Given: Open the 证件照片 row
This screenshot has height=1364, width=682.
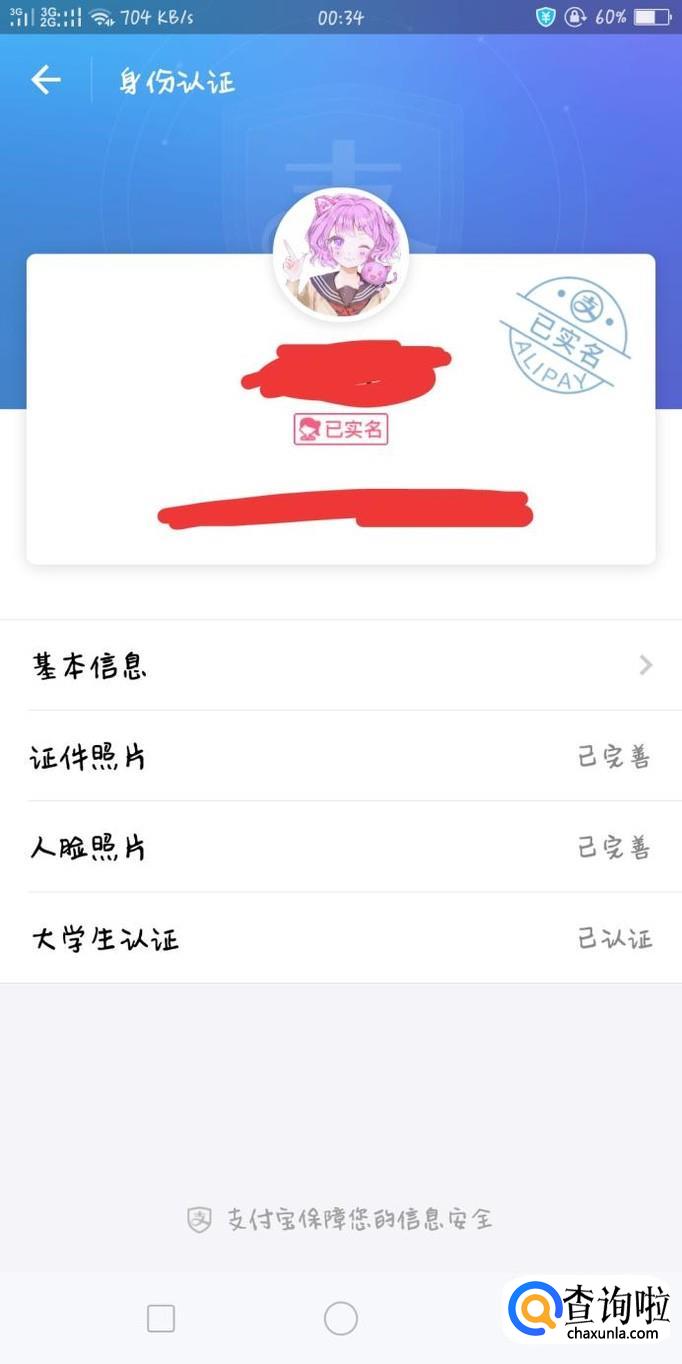Looking at the screenshot, I should pyautogui.click(x=340, y=756).
